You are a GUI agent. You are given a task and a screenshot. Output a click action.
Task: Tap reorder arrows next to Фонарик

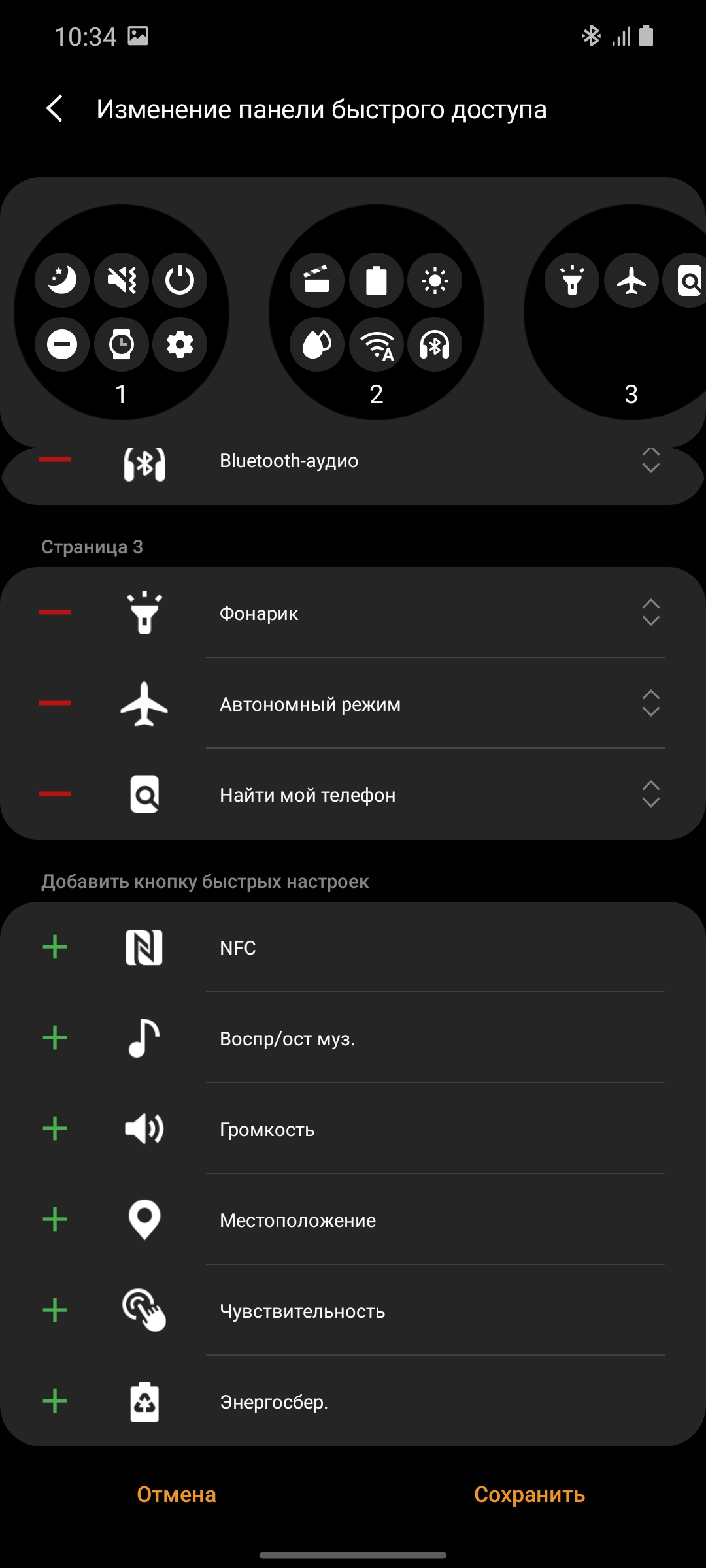[650, 612]
